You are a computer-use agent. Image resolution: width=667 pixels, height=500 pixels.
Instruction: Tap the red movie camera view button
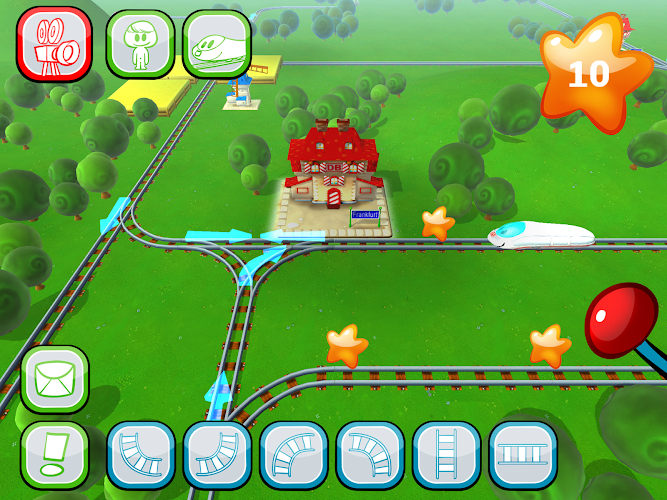coord(54,44)
